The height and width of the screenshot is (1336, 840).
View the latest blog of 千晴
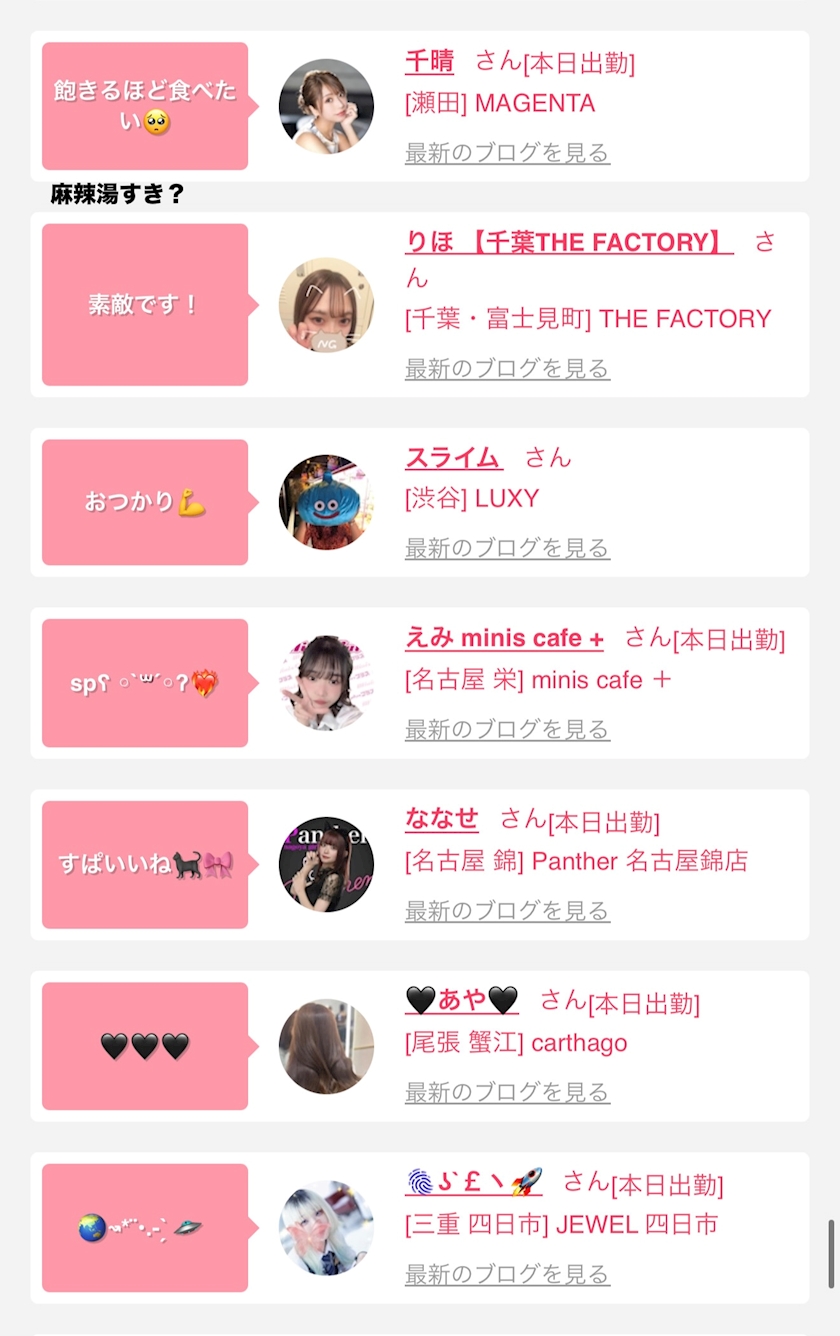(507, 153)
